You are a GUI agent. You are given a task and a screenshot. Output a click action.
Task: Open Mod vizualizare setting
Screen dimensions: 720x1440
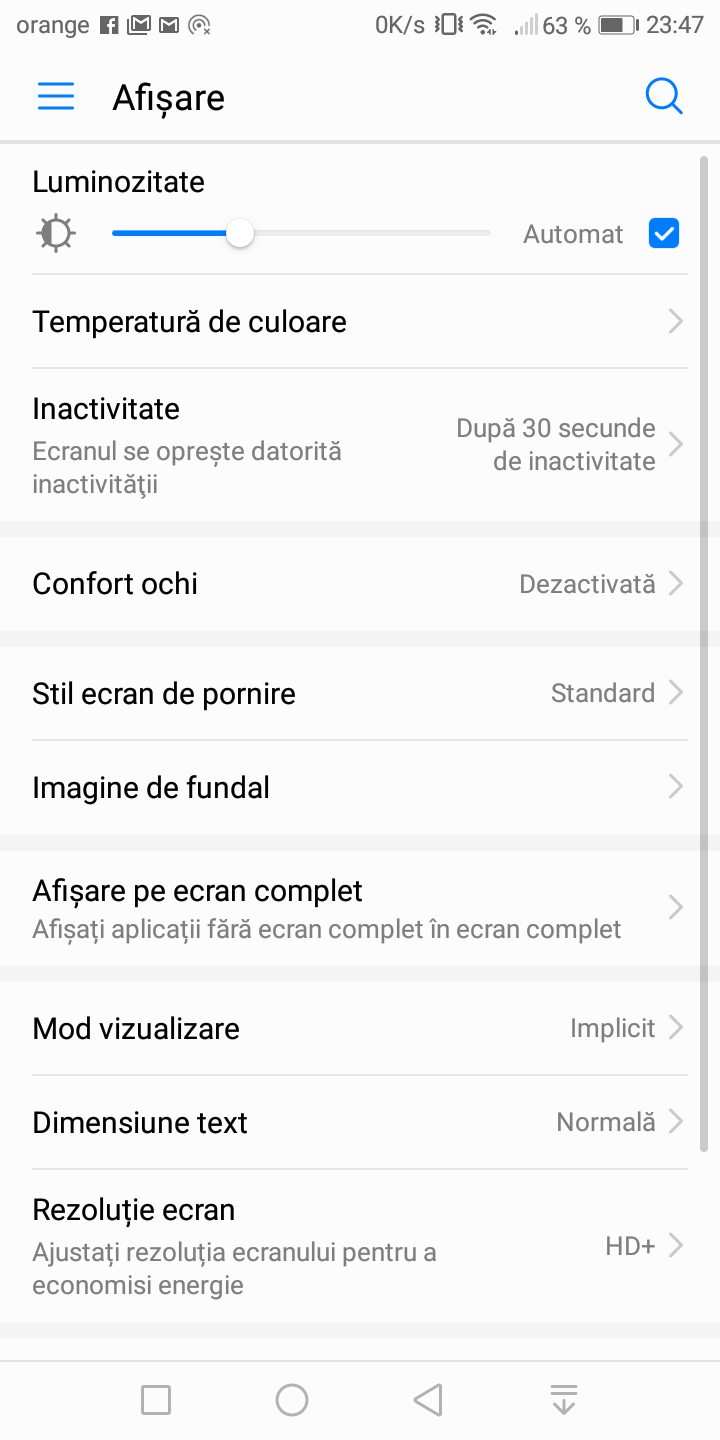coord(360,1028)
